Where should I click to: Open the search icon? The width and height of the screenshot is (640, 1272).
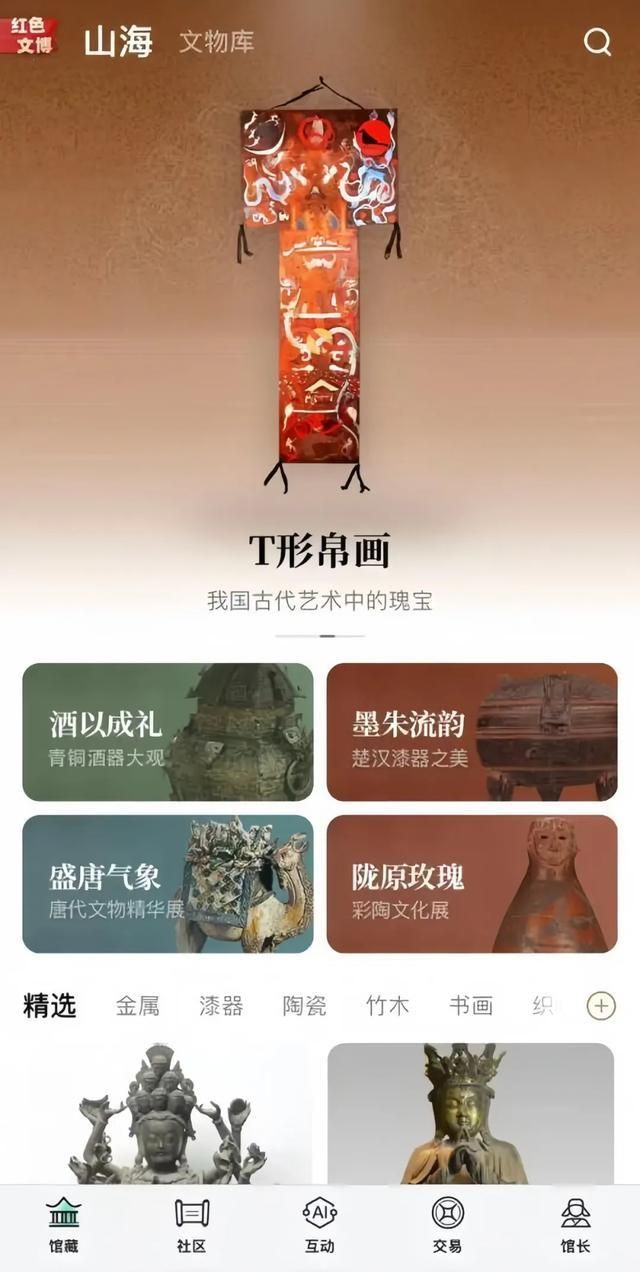(597, 42)
